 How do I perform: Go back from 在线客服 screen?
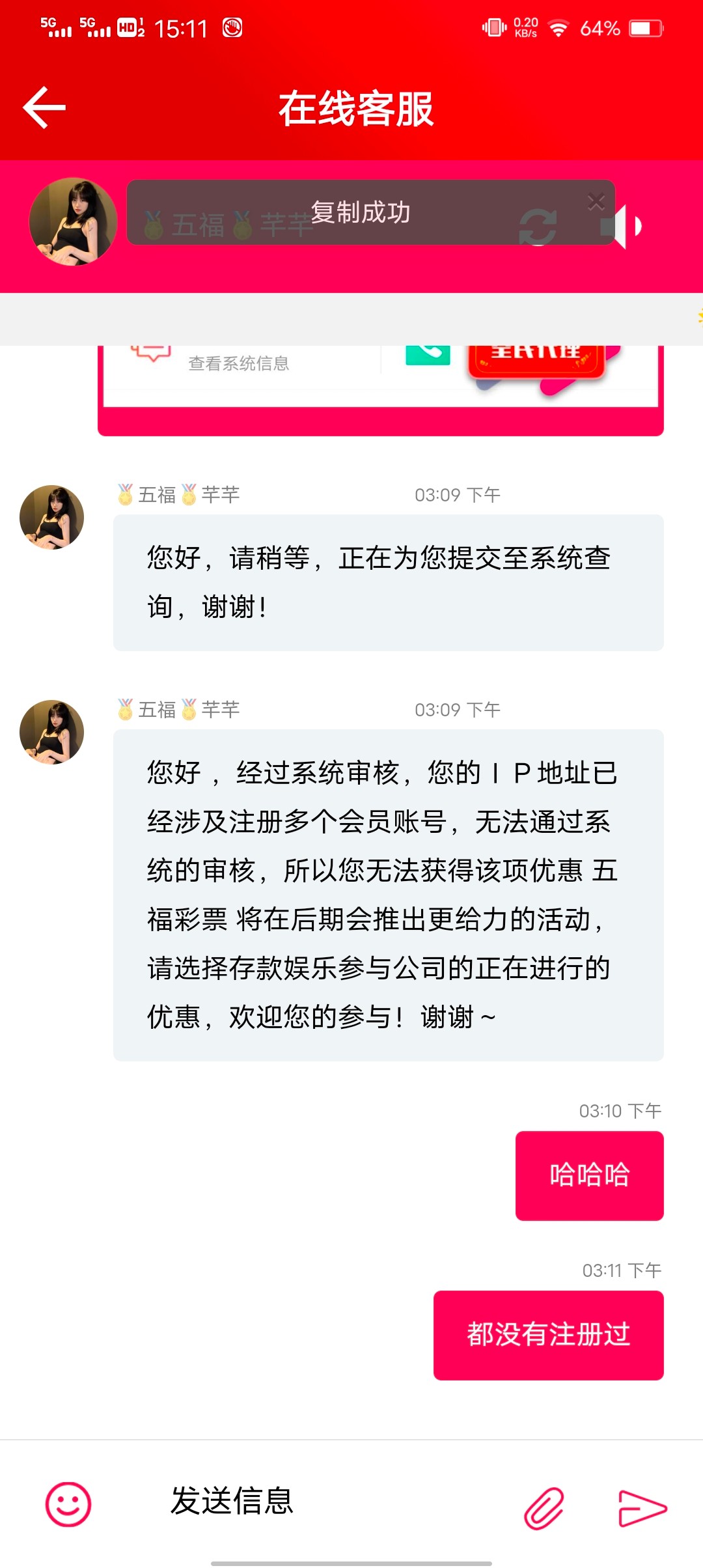(44, 107)
